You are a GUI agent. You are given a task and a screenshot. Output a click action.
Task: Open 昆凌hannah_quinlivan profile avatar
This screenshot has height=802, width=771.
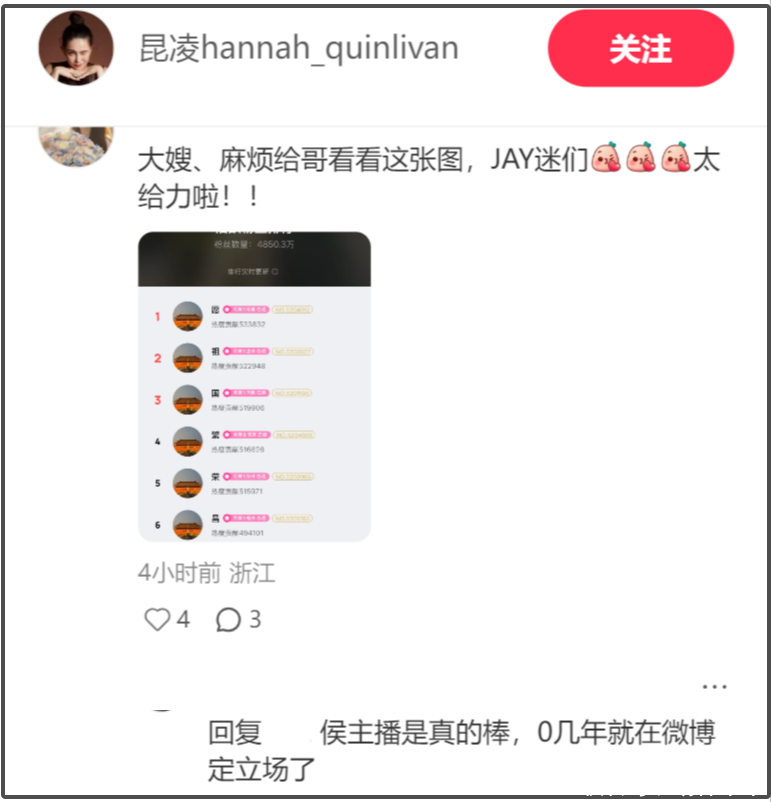tap(76, 50)
